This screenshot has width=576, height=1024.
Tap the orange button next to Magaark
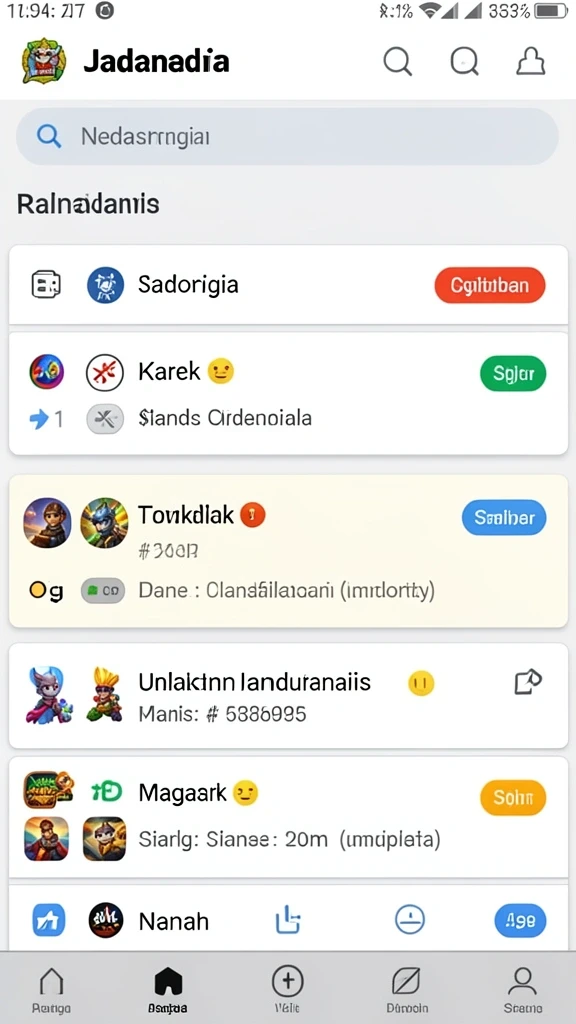click(x=513, y=798)
